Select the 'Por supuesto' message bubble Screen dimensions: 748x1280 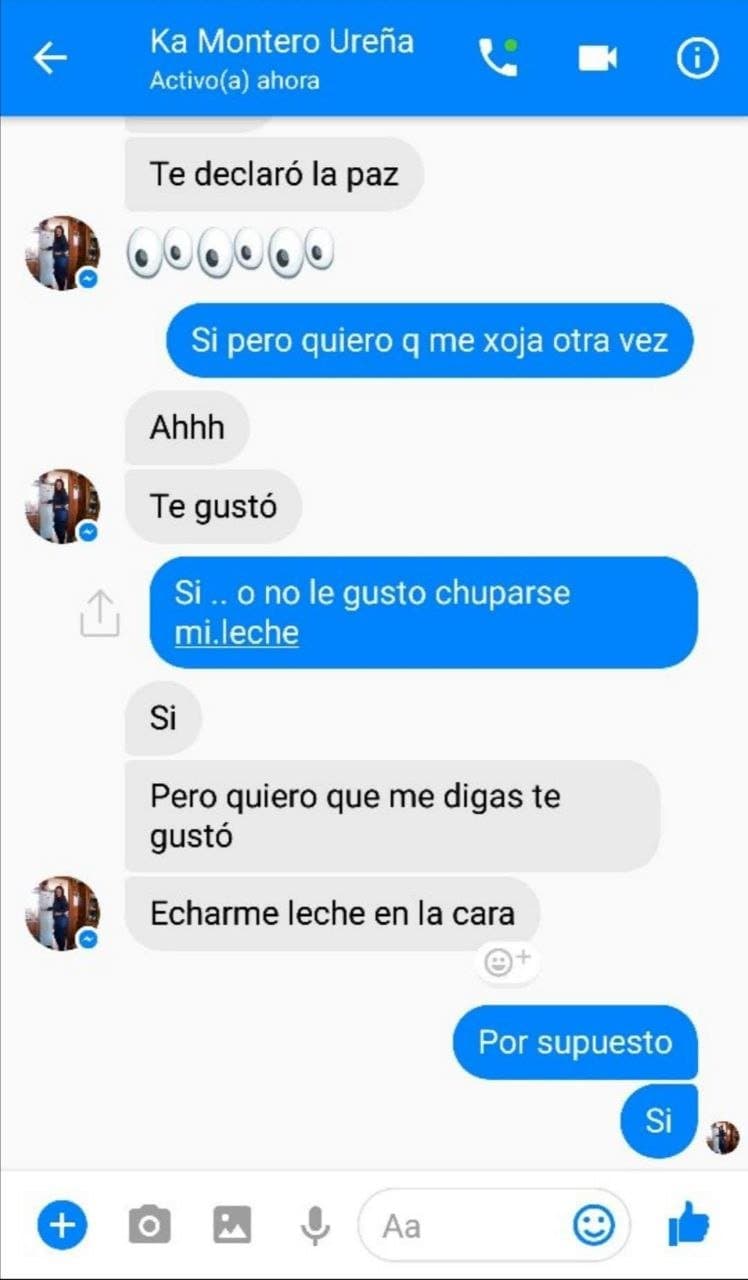[x=575, y=1042]
